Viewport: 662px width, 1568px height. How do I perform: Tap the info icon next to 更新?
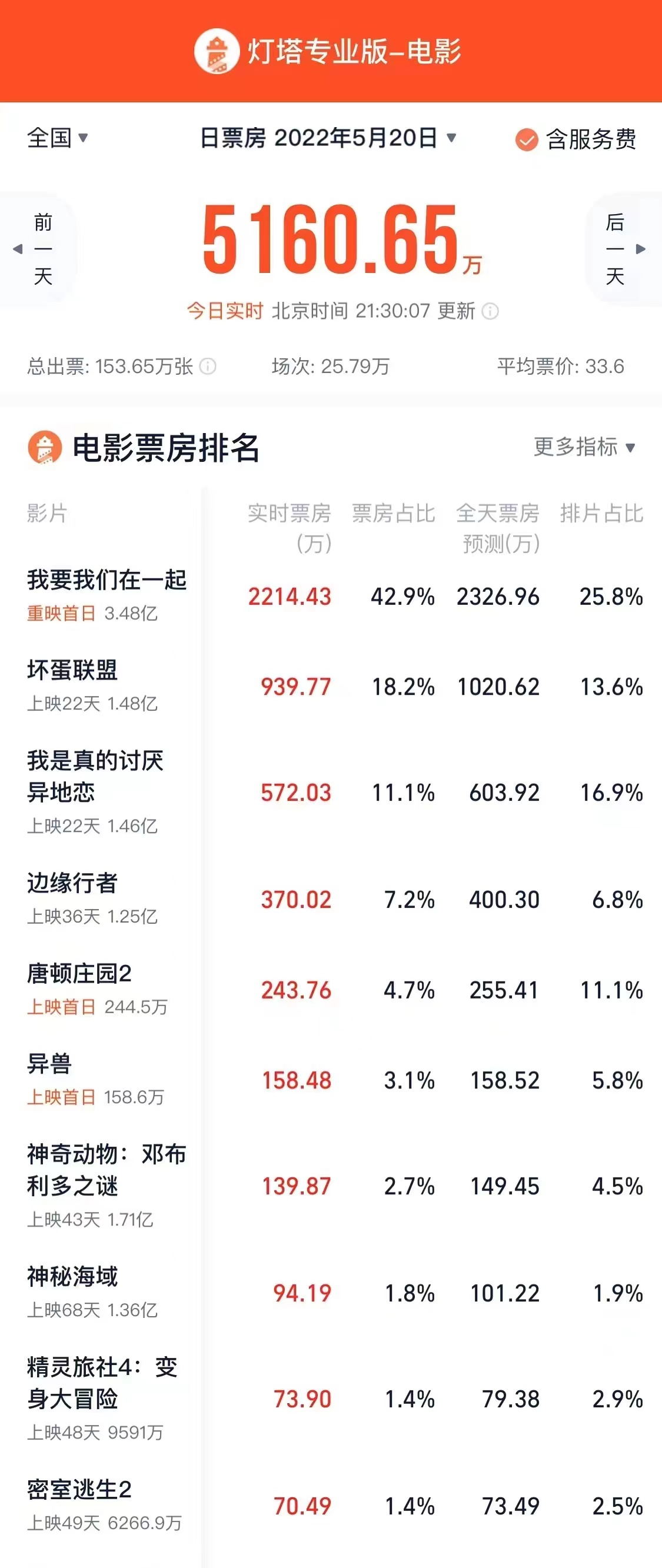click(x=490, y=312)
